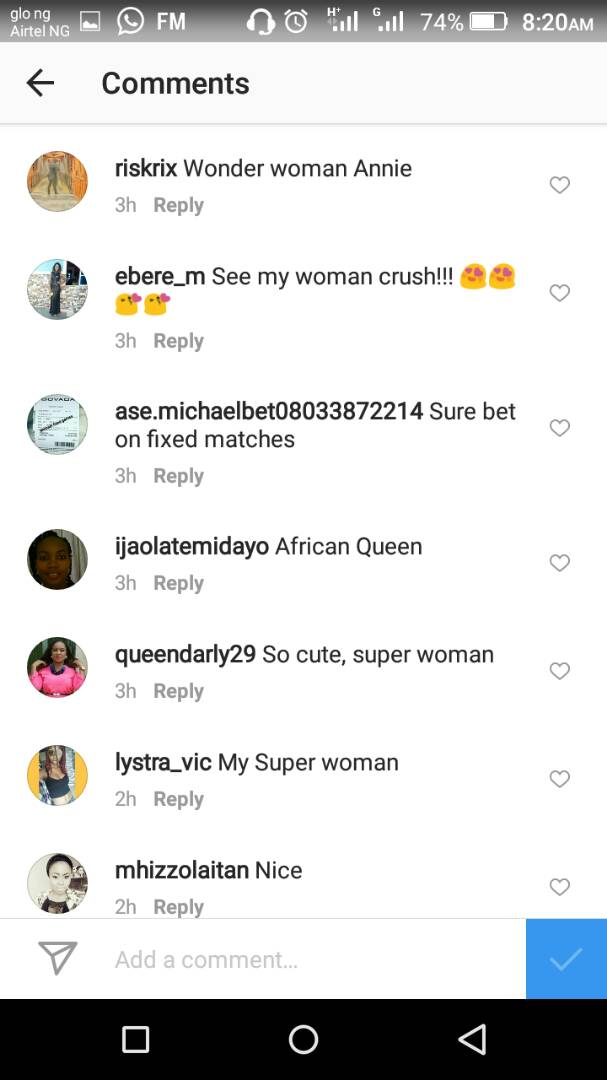Reply to ijaolatemidayo's comment
The width and height of the screenshot is (607, 1080).
click(178, 583)
